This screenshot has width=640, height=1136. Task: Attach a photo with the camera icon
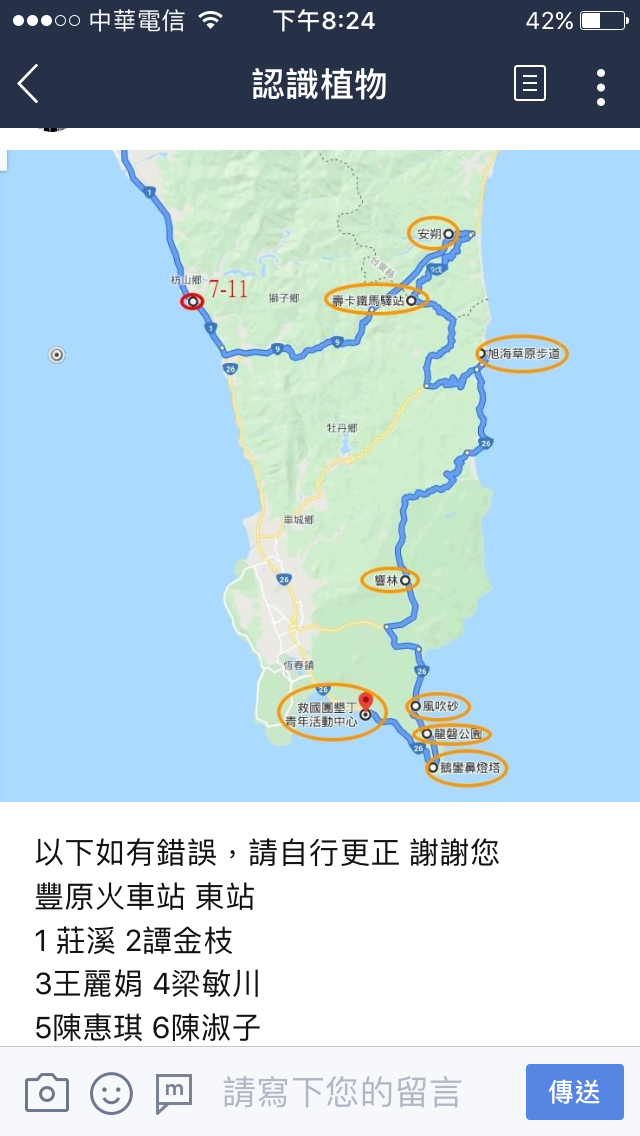click(x=47, y=1093)
